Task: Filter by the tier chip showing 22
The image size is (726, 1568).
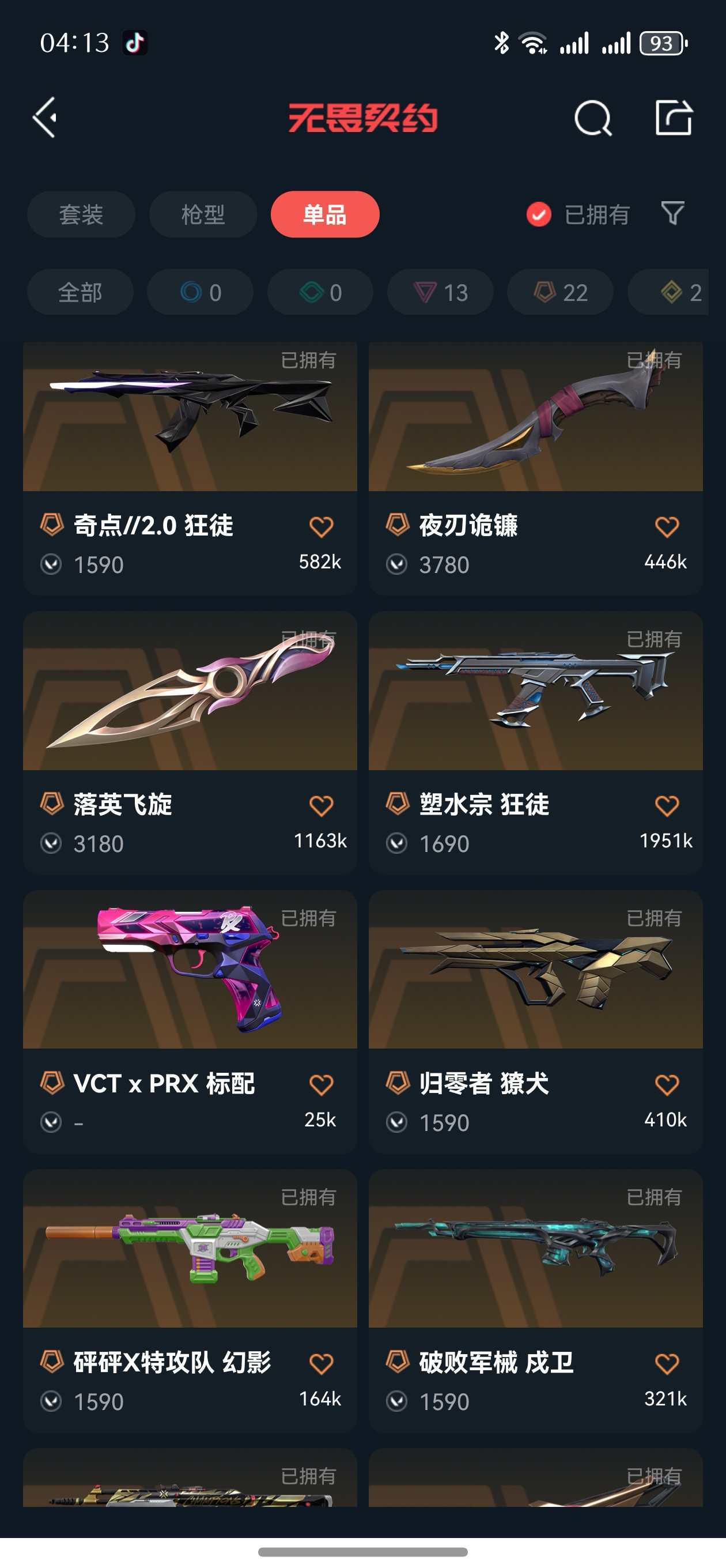Action: (561, 293)
